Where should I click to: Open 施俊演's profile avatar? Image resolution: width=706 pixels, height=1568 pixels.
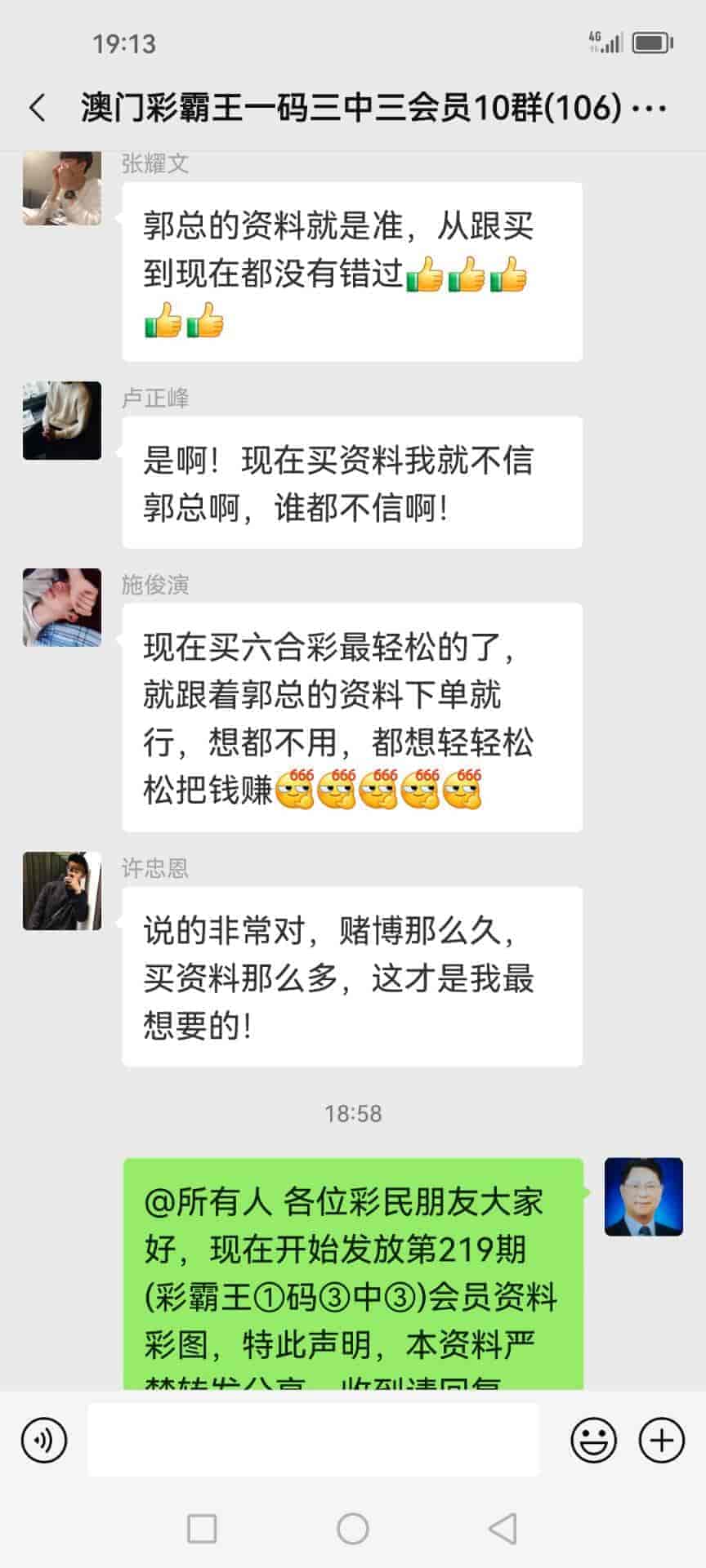point(62,607)
